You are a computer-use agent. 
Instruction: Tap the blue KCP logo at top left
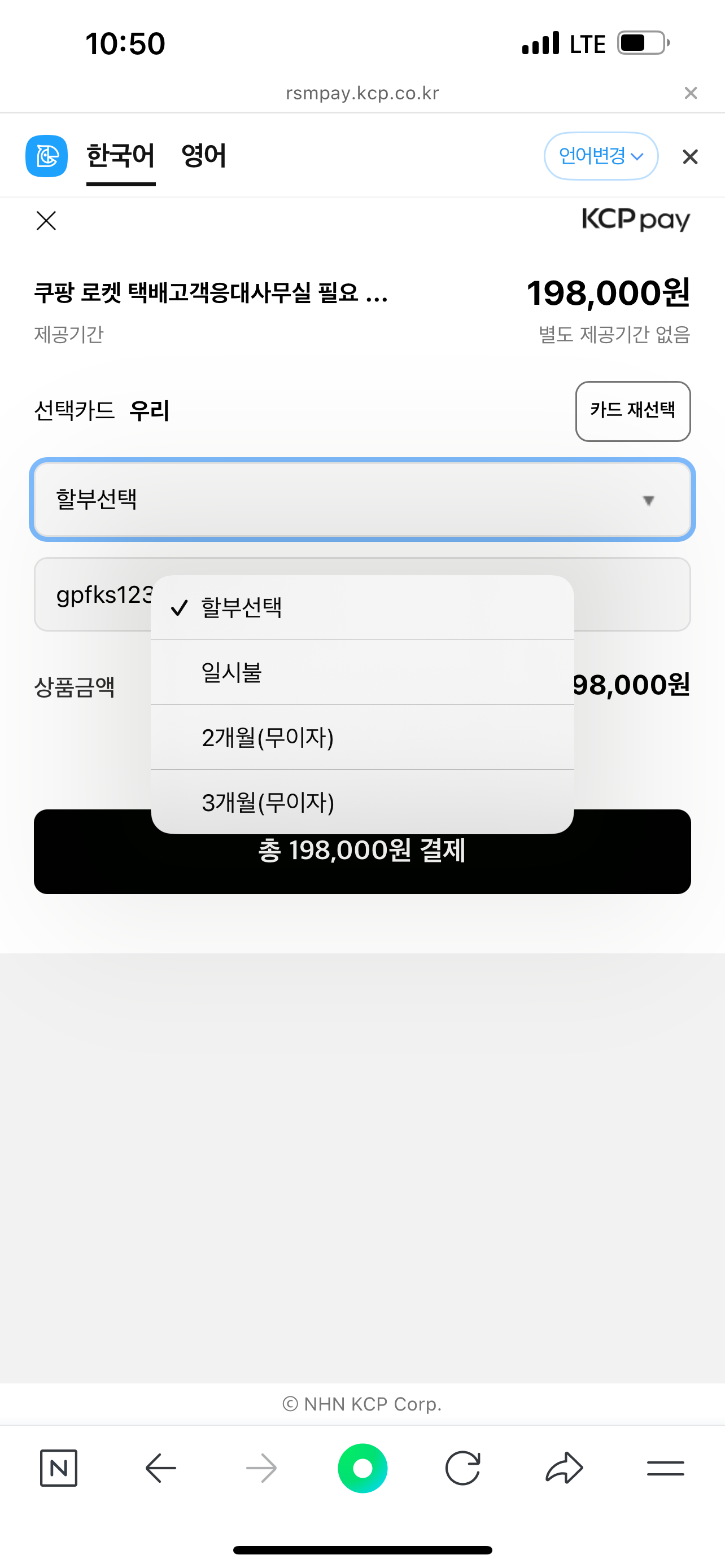coord(46,156)
